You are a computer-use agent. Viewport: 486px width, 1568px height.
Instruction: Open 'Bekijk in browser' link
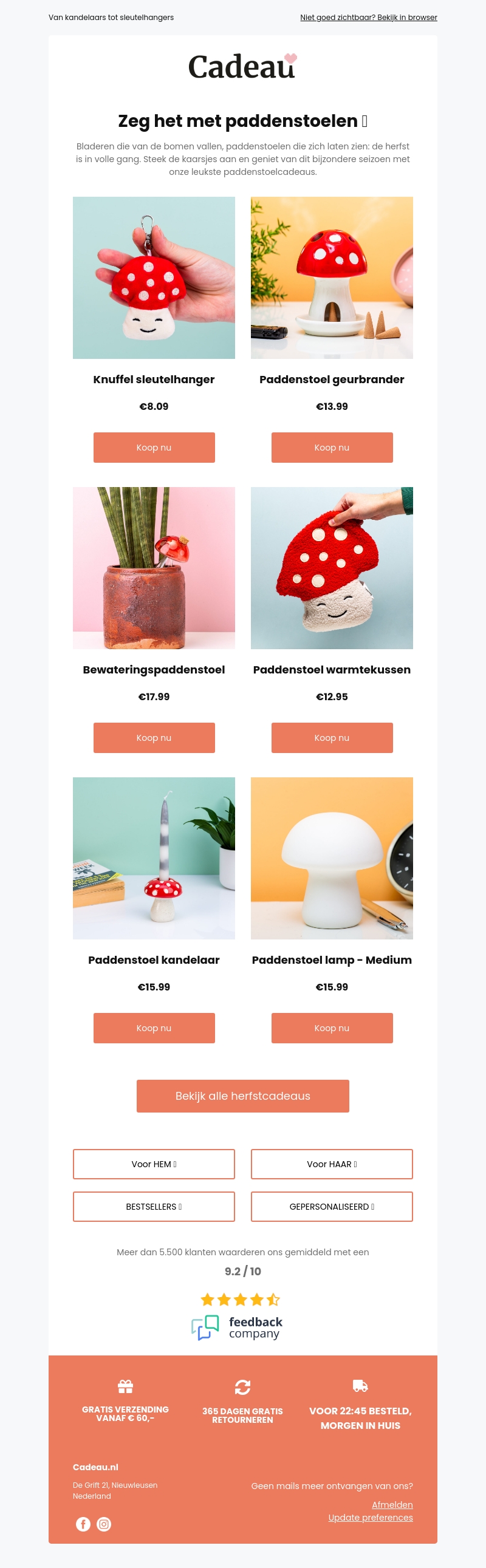[369, 18]
